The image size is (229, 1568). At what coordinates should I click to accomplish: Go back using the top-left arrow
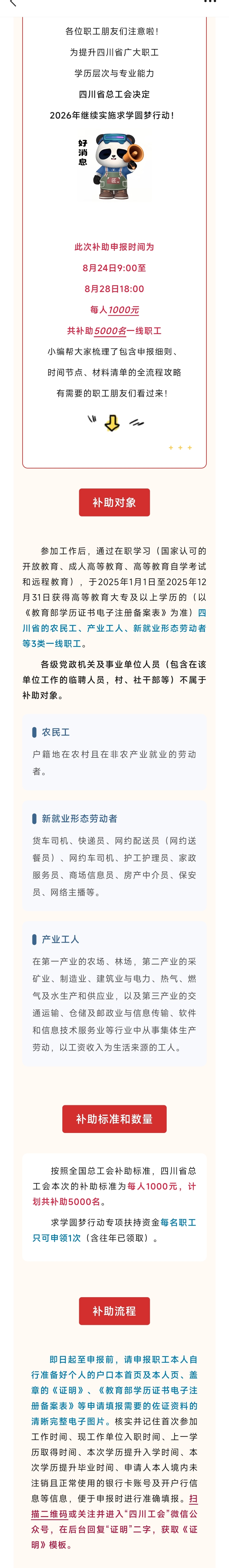coord(13,3)
